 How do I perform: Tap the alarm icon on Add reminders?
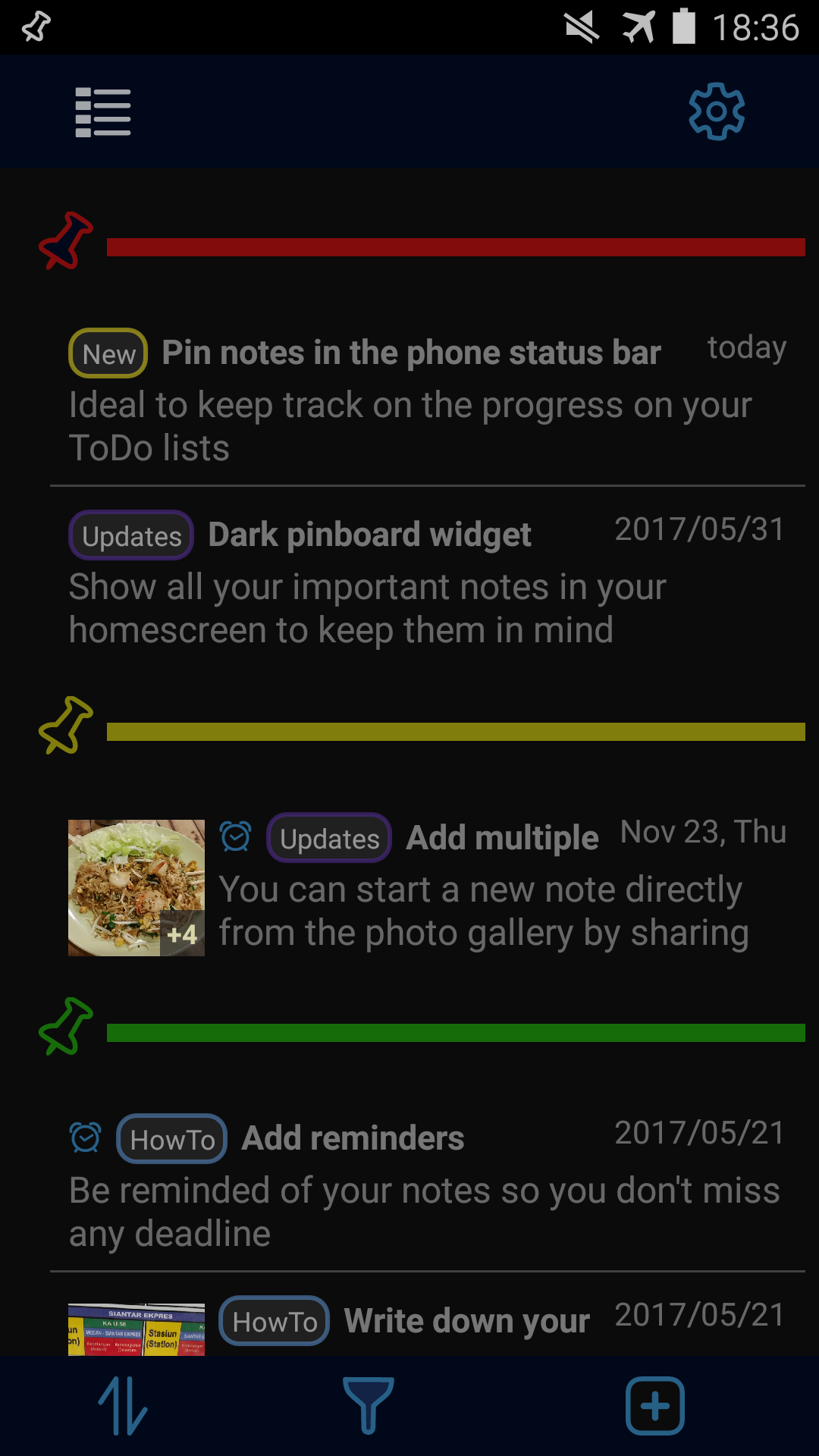click(85, 1137)
